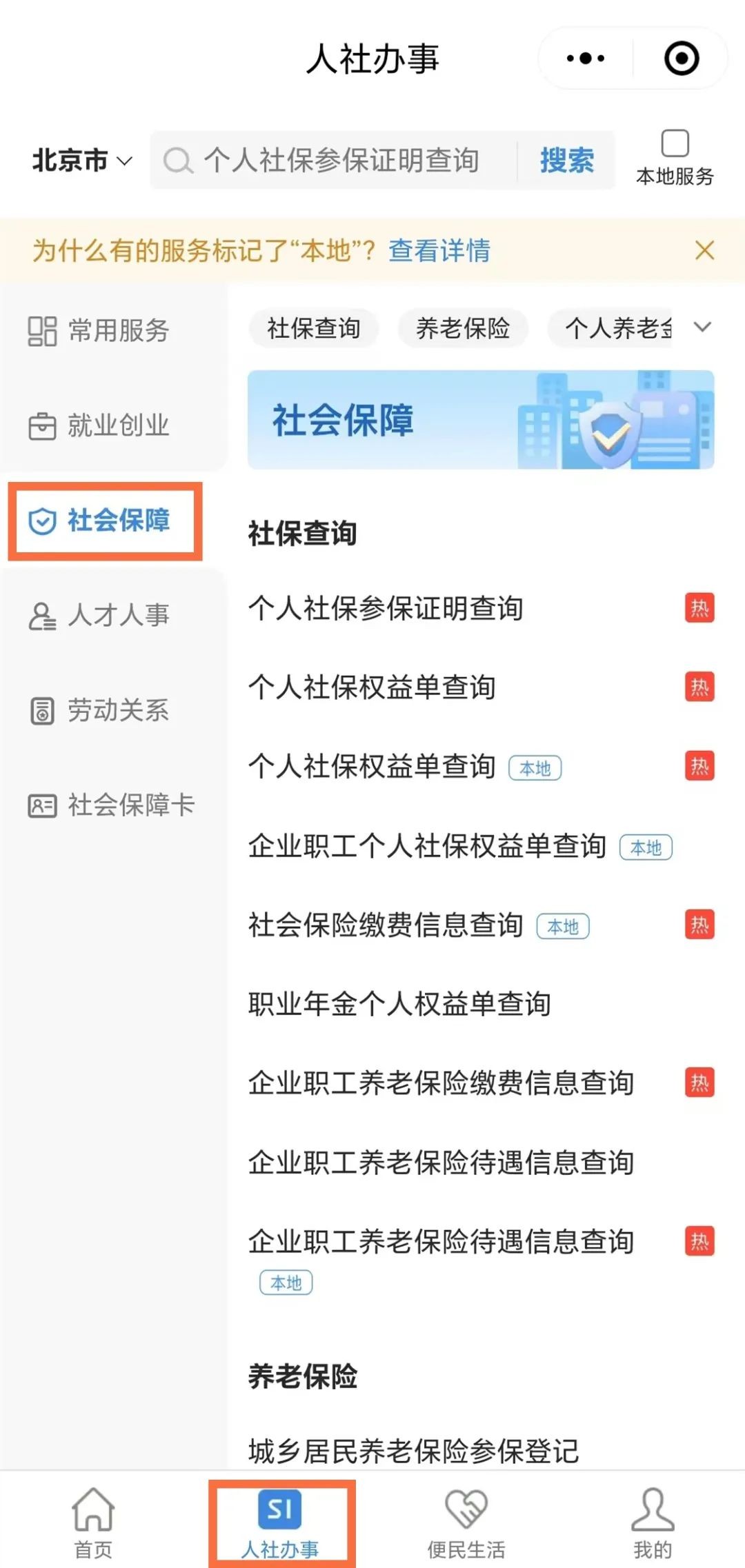Open the 北京市 city selector
This screenshot has height=1568, width=745.
(81, 161)
